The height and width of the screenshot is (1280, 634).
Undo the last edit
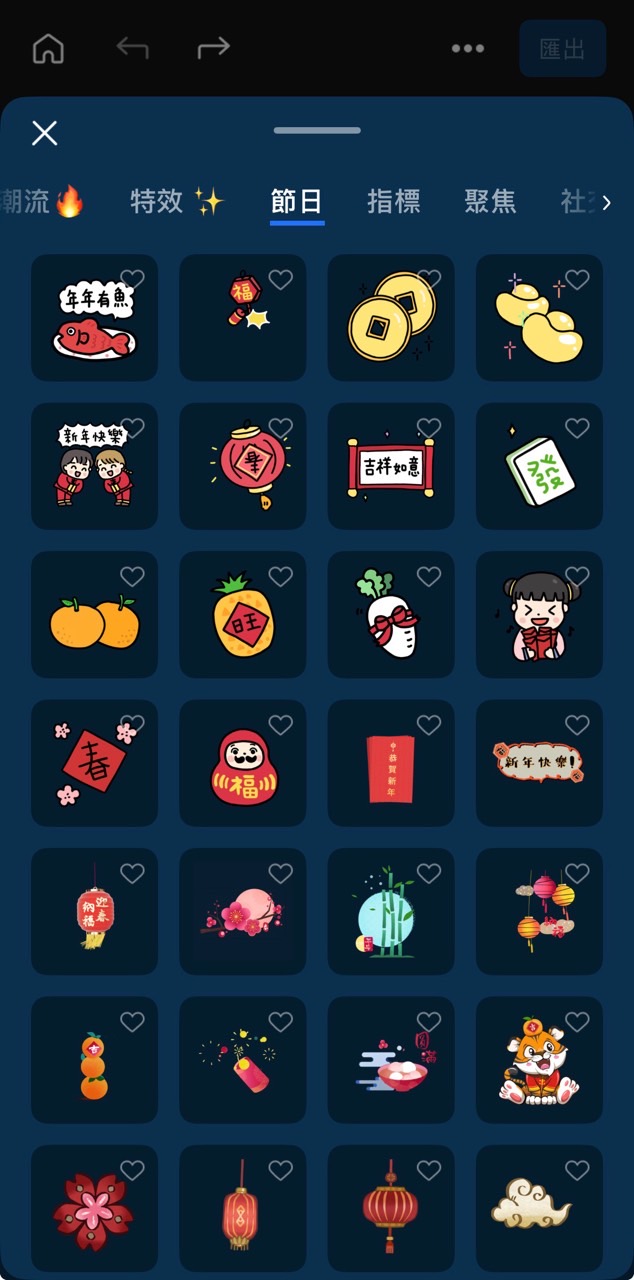[x=132, y=47]
